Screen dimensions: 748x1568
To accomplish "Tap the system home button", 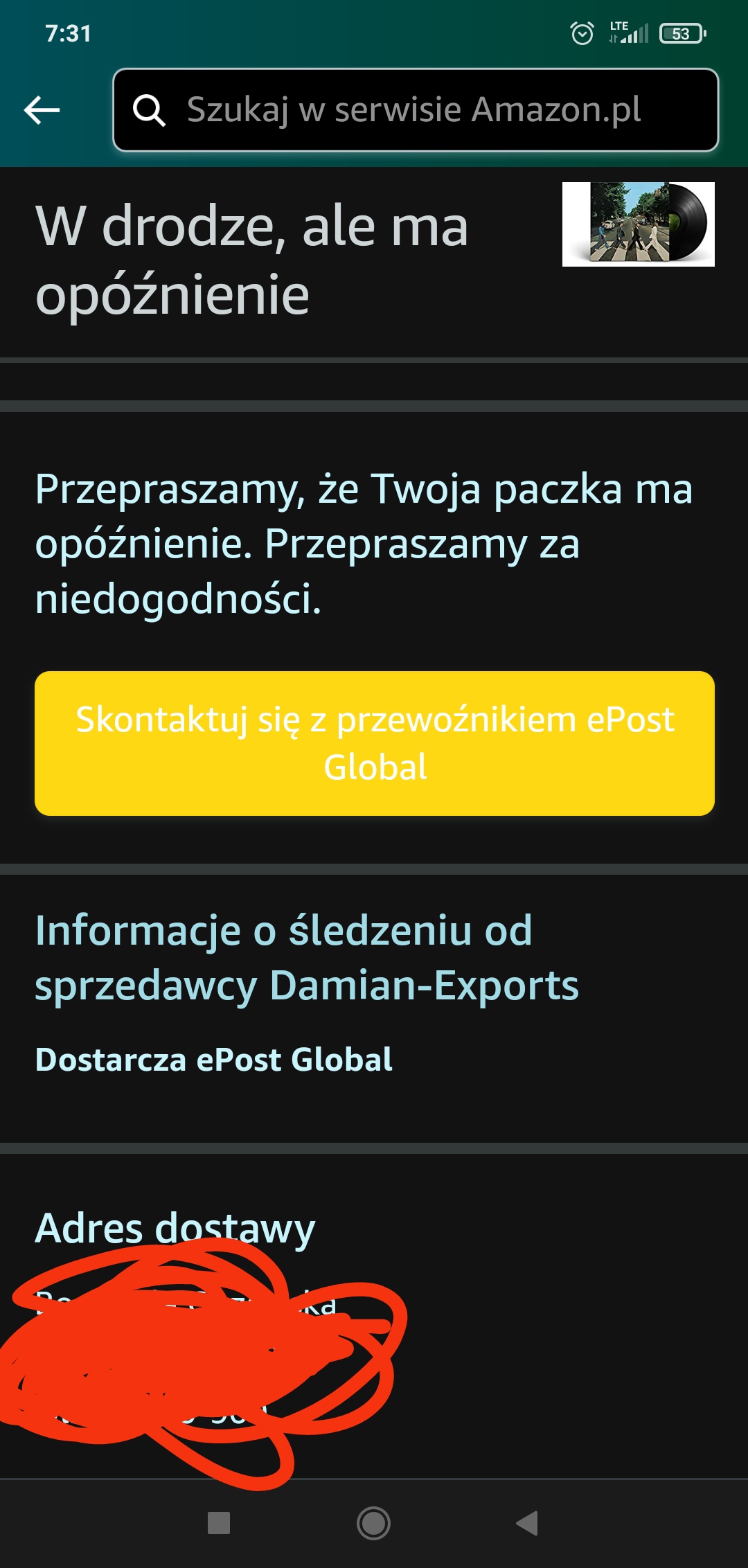I will tap(373, 1523).
